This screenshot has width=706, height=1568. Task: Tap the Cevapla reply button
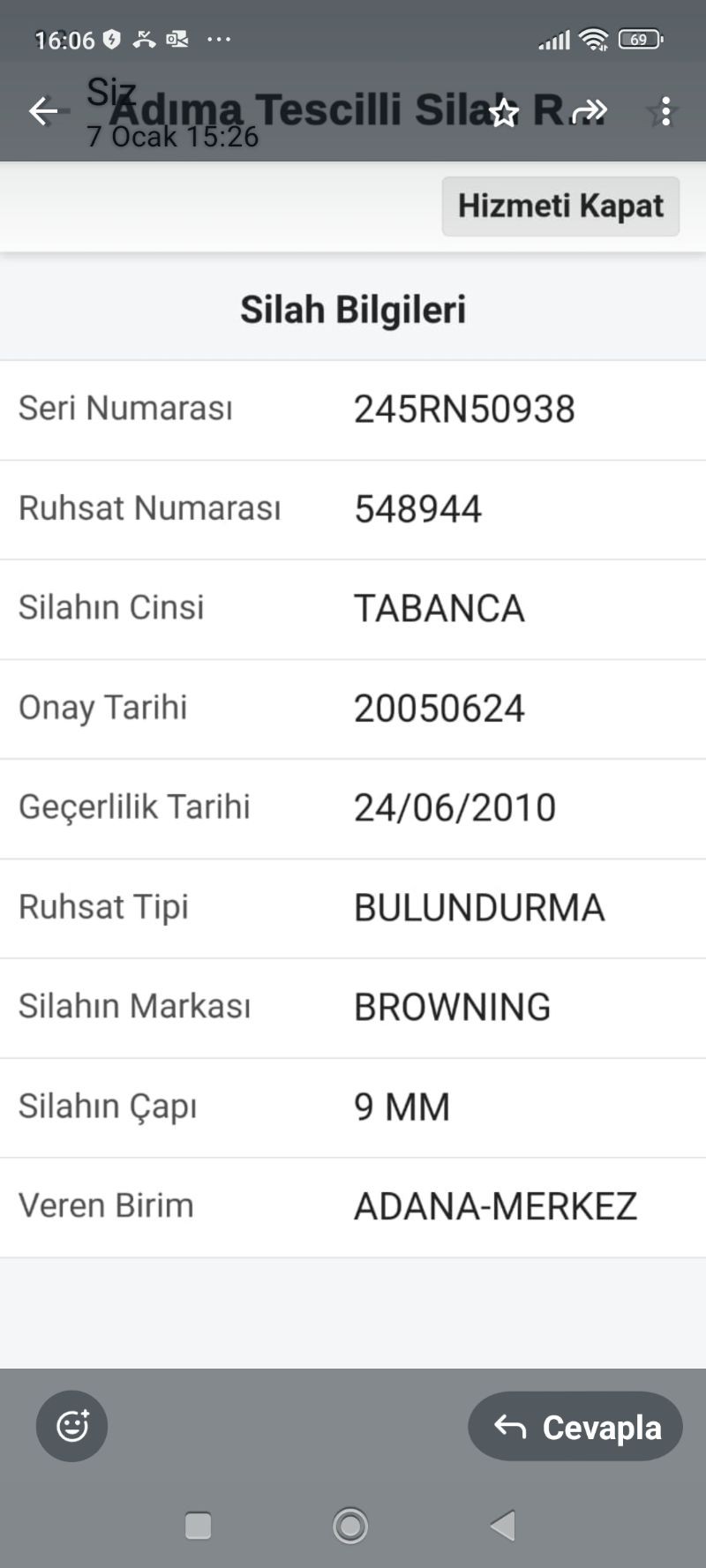tap(575, 1427)
